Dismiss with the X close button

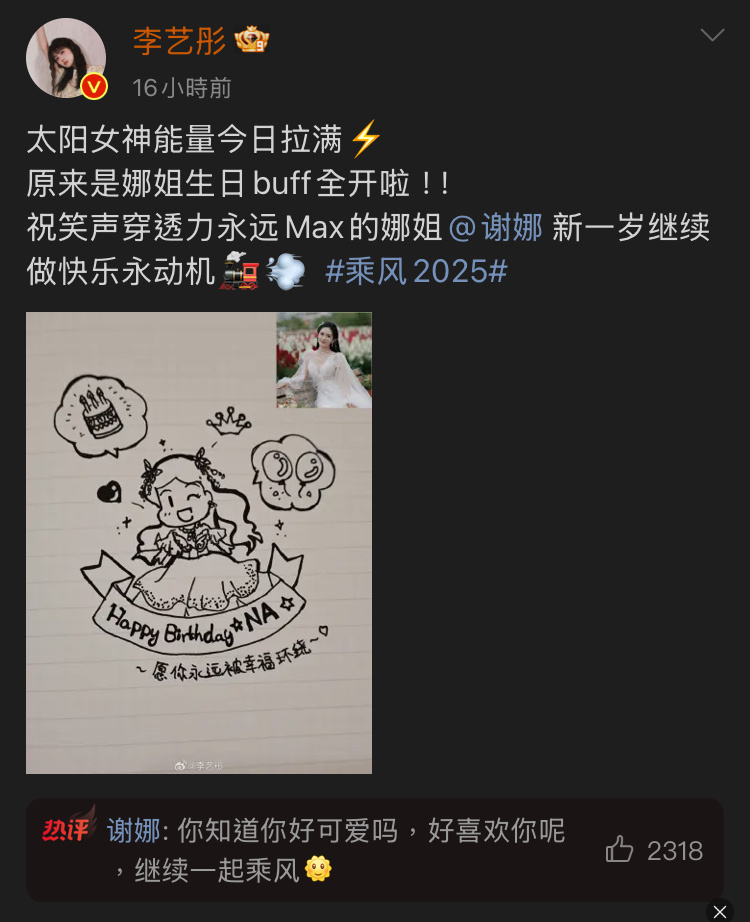[x=720, y=911]
